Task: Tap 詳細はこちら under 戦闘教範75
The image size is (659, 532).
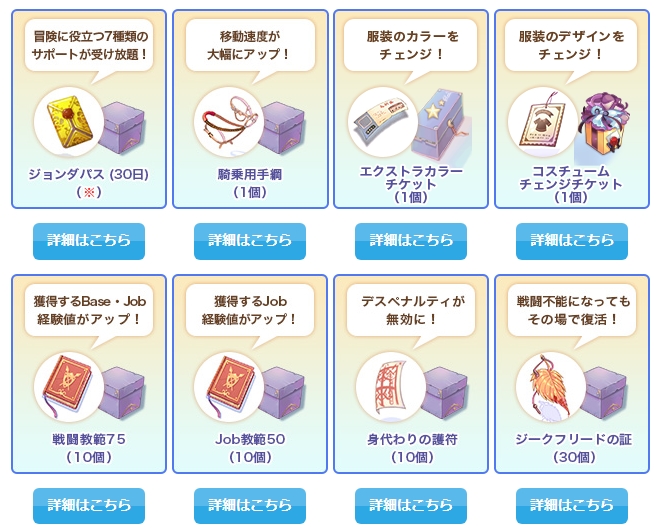Action: 89,505
